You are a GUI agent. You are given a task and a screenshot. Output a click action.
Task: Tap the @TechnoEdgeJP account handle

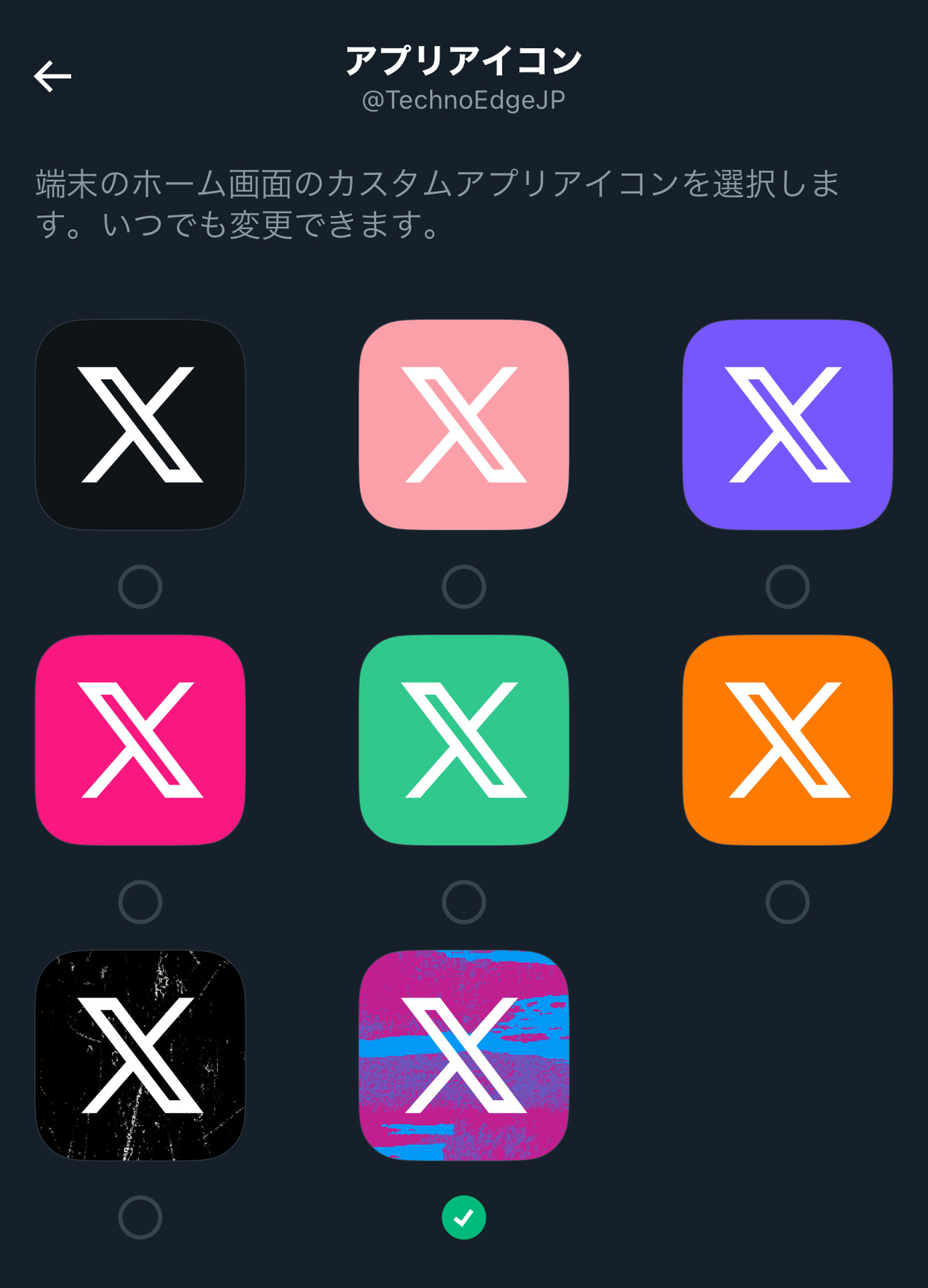[464, 99]
